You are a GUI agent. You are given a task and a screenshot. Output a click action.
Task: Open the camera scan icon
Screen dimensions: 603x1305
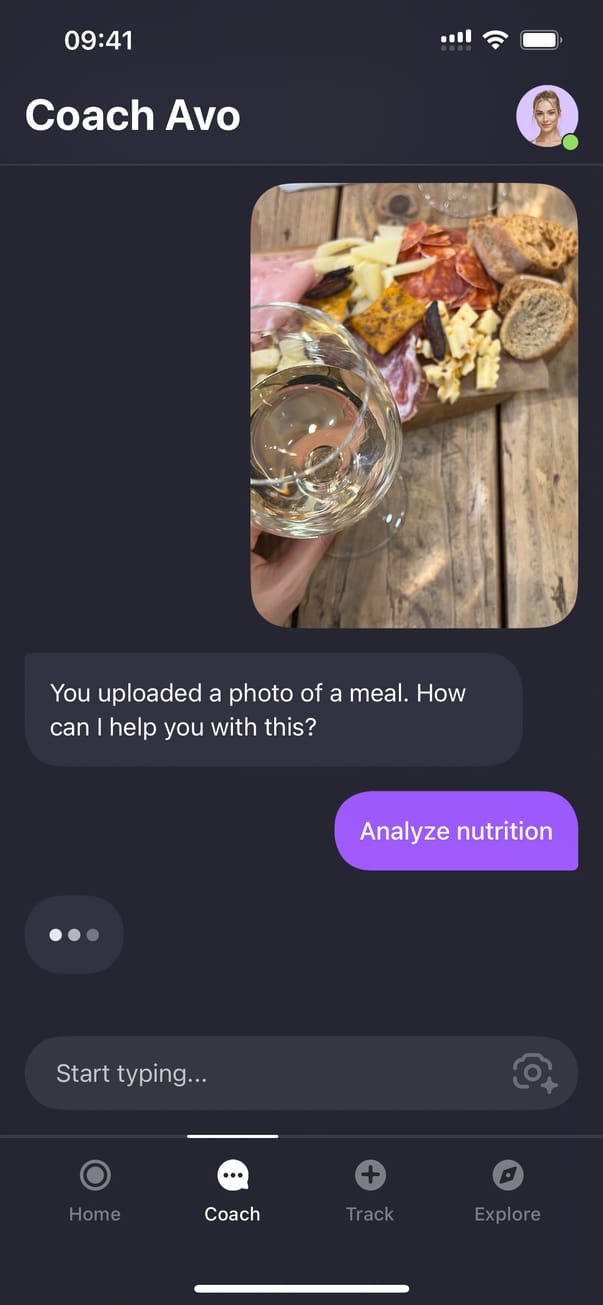coord(534,1073)
